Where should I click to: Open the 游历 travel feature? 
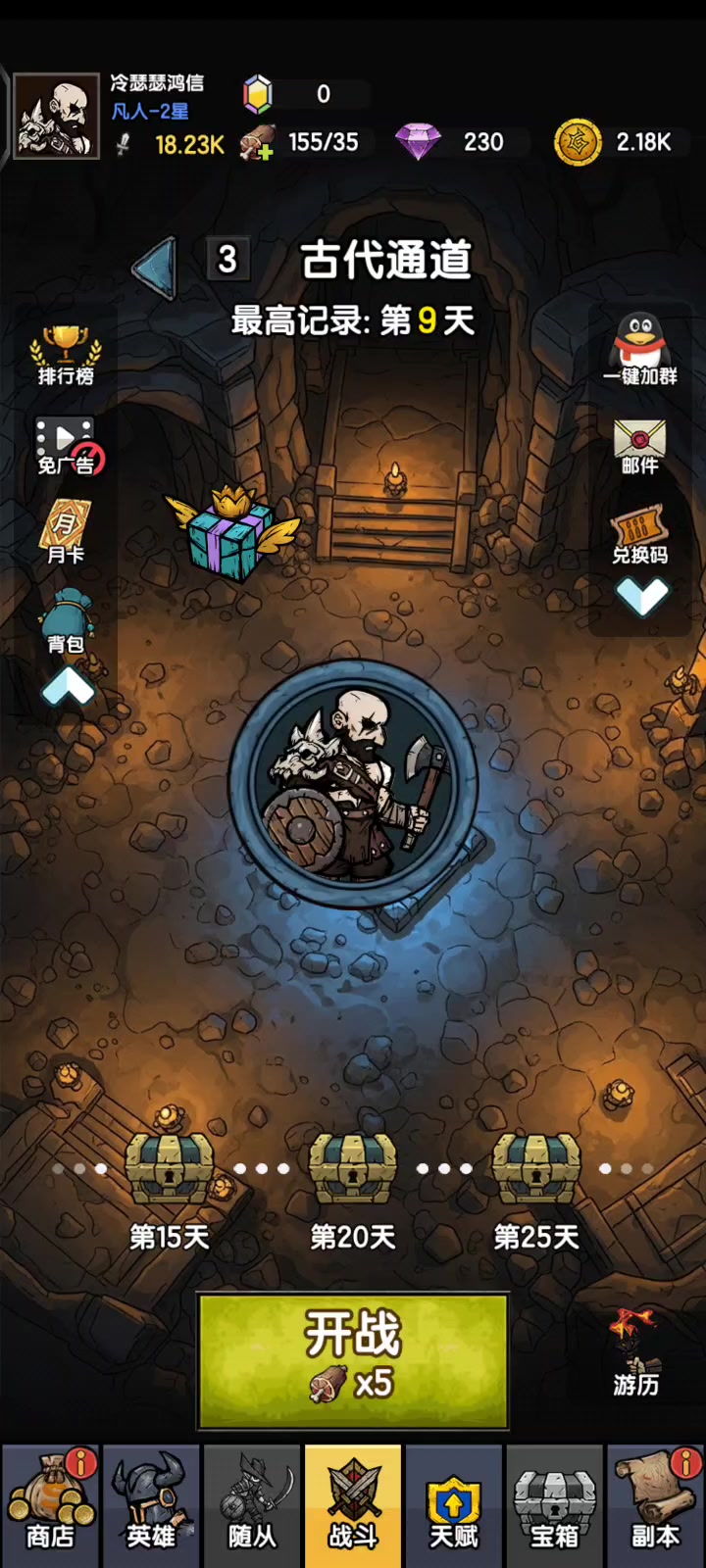tap(635, 1351)
